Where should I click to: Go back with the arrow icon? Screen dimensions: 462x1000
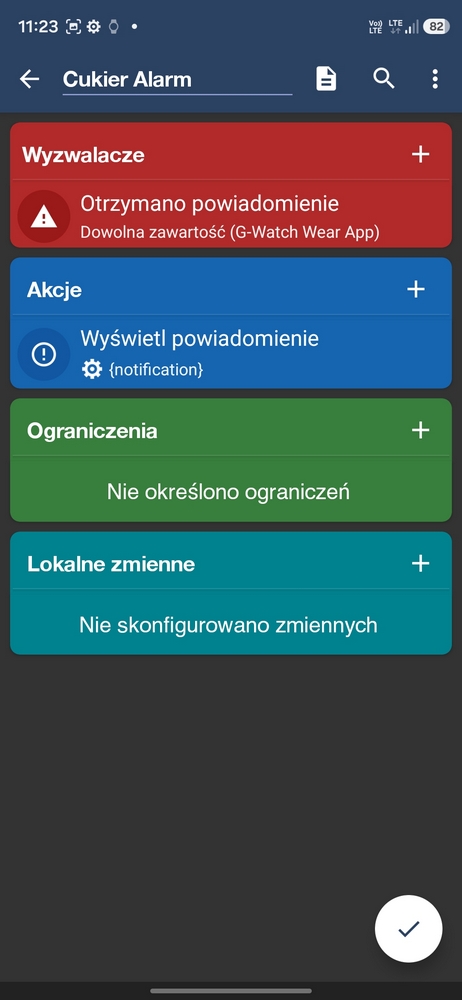pyautogui.click(x=29, y=79)
